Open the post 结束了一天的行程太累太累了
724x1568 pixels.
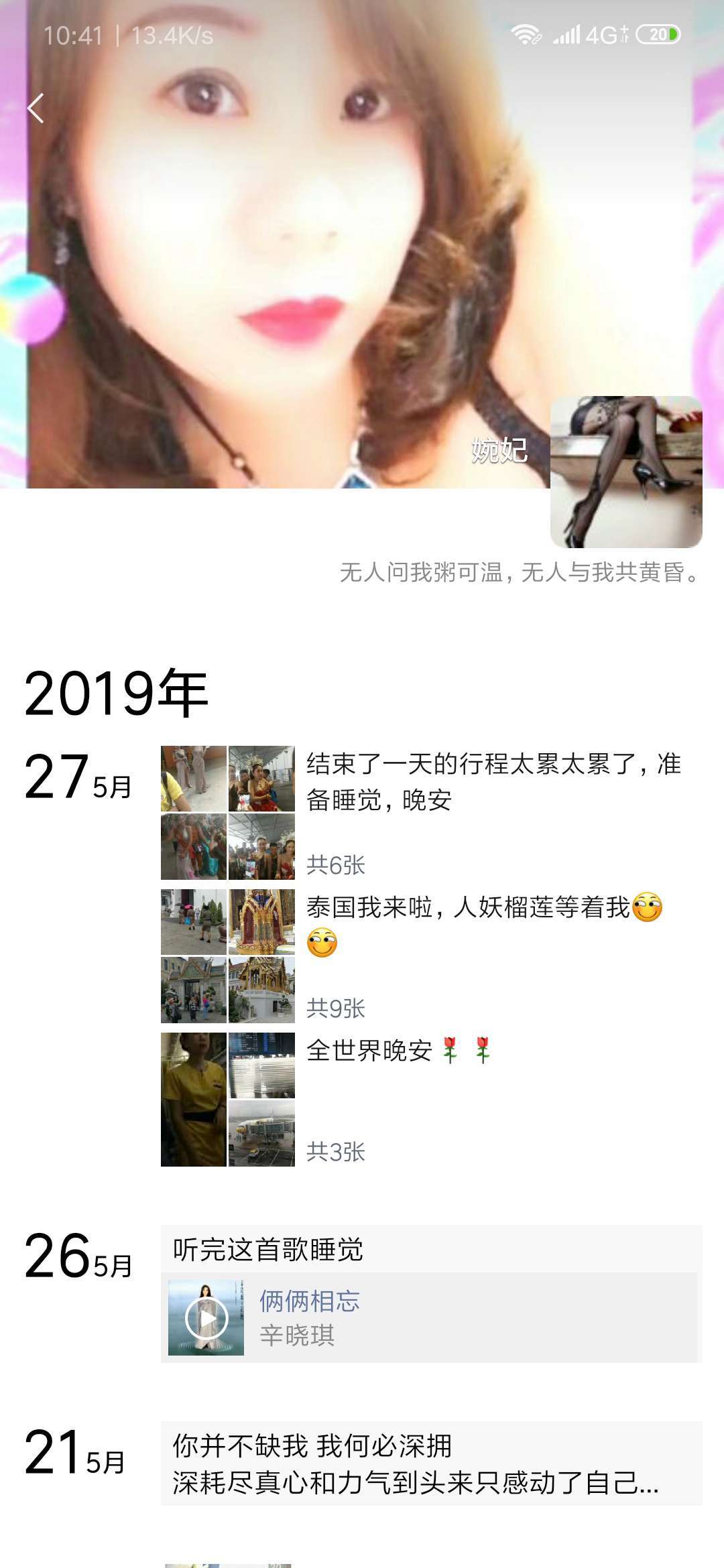(x=493, y=781)
